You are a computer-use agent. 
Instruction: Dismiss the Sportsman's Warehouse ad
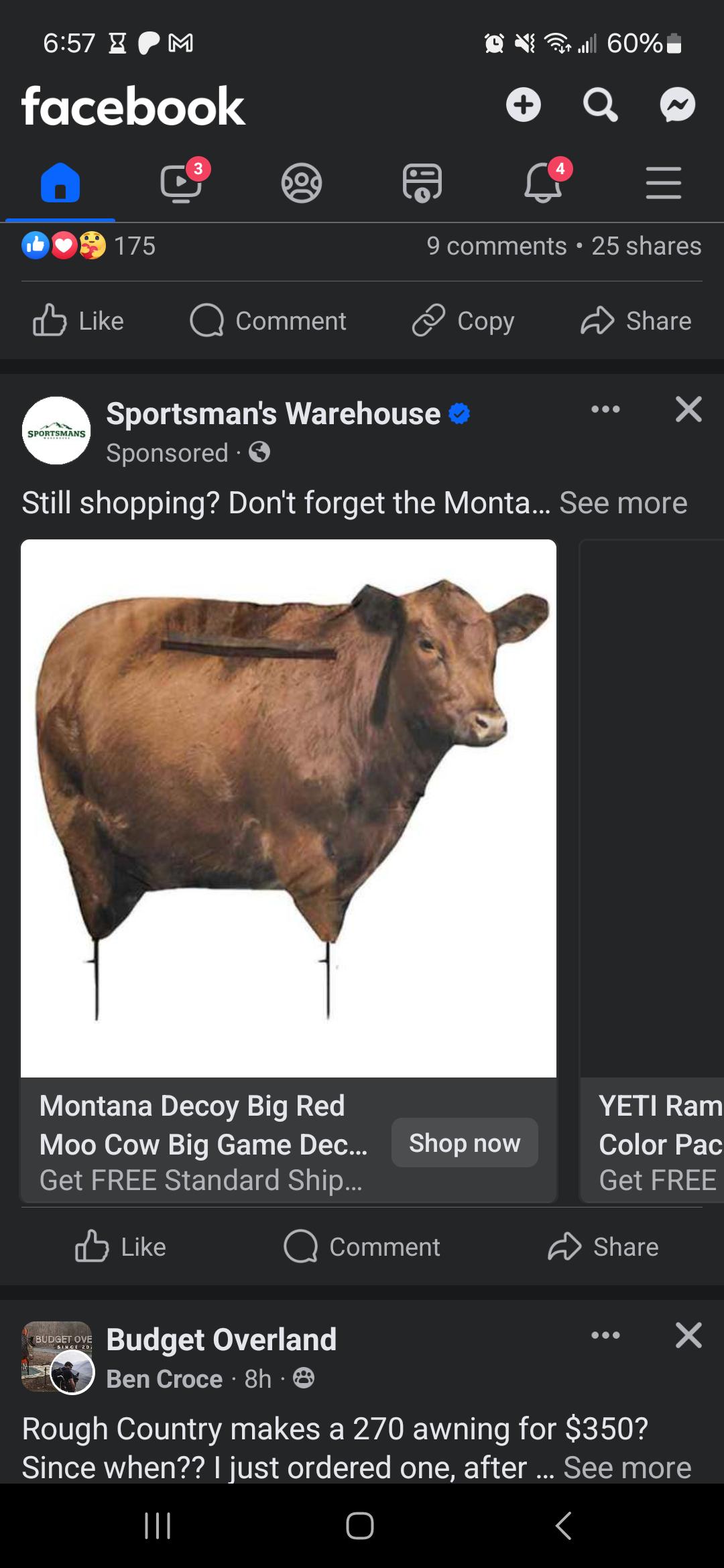688,409
